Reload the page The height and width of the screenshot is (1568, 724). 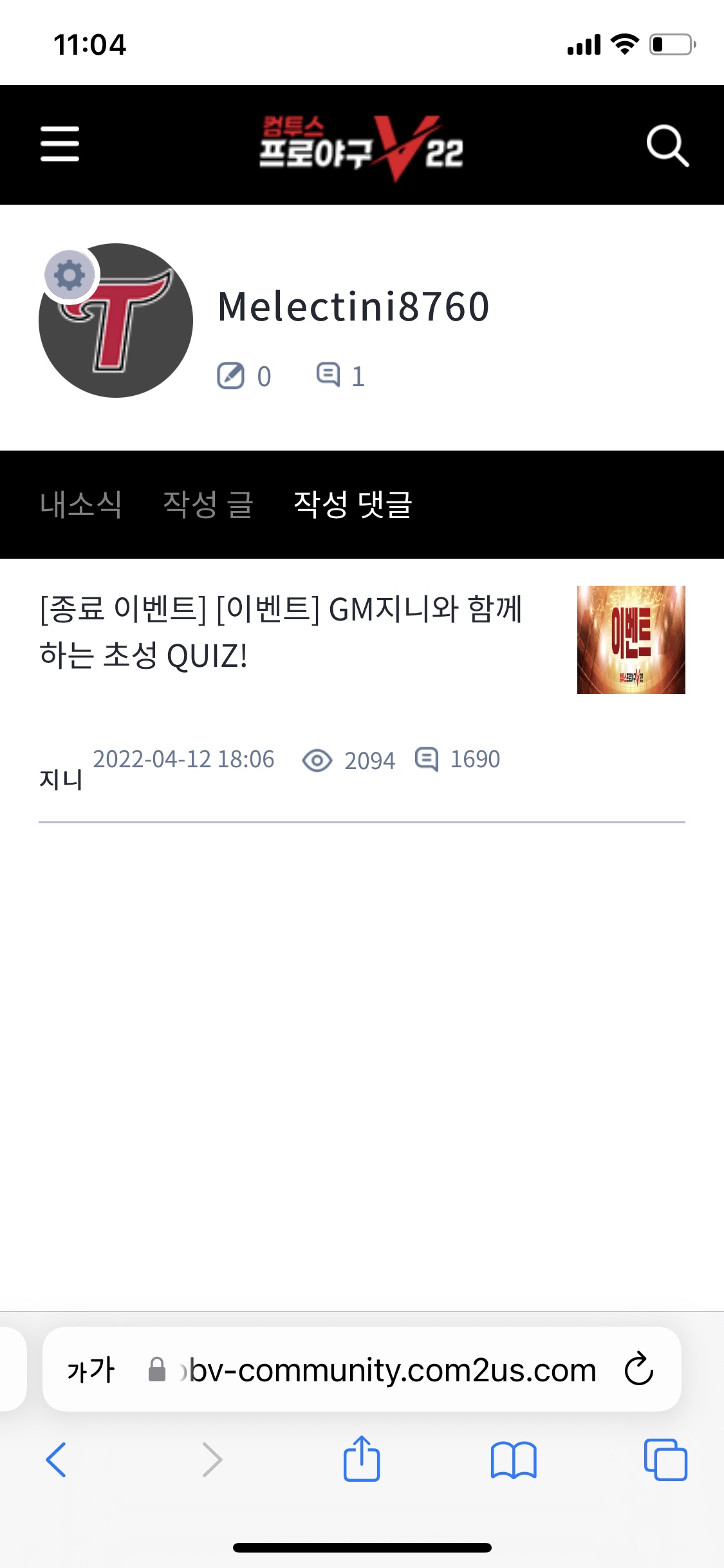638,1369
